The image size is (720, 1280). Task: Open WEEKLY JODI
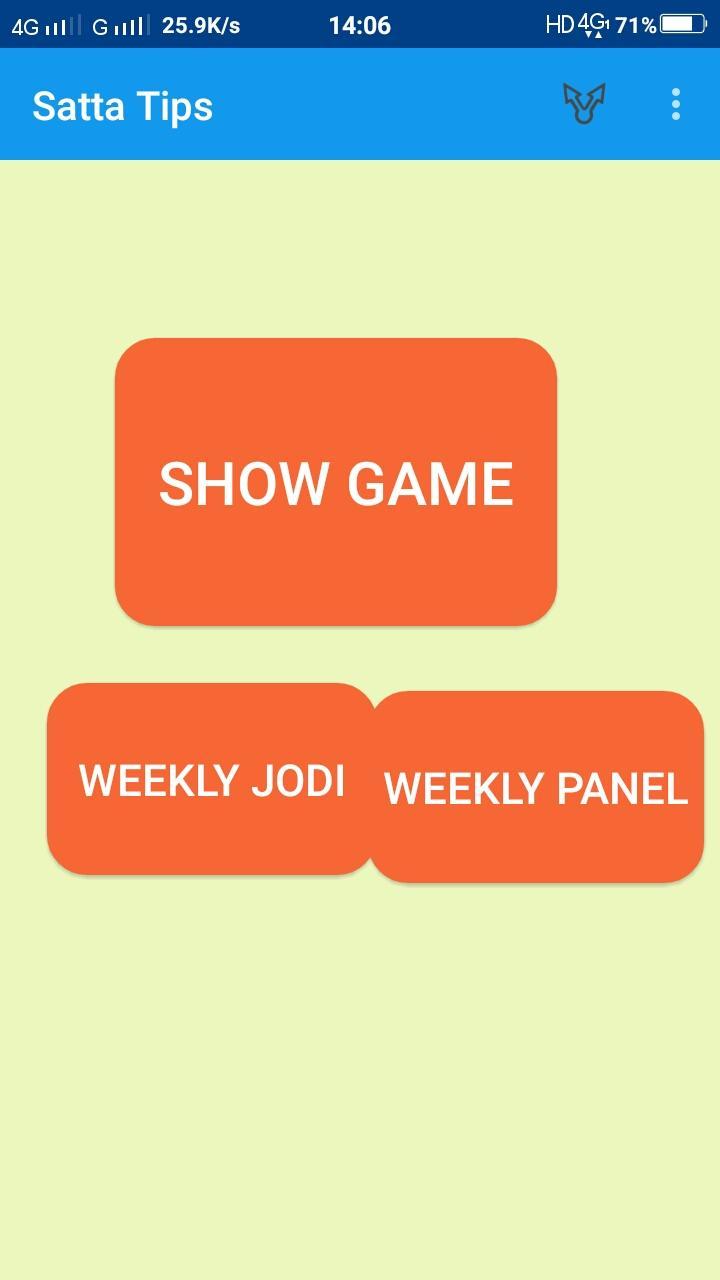coord(211,779)
